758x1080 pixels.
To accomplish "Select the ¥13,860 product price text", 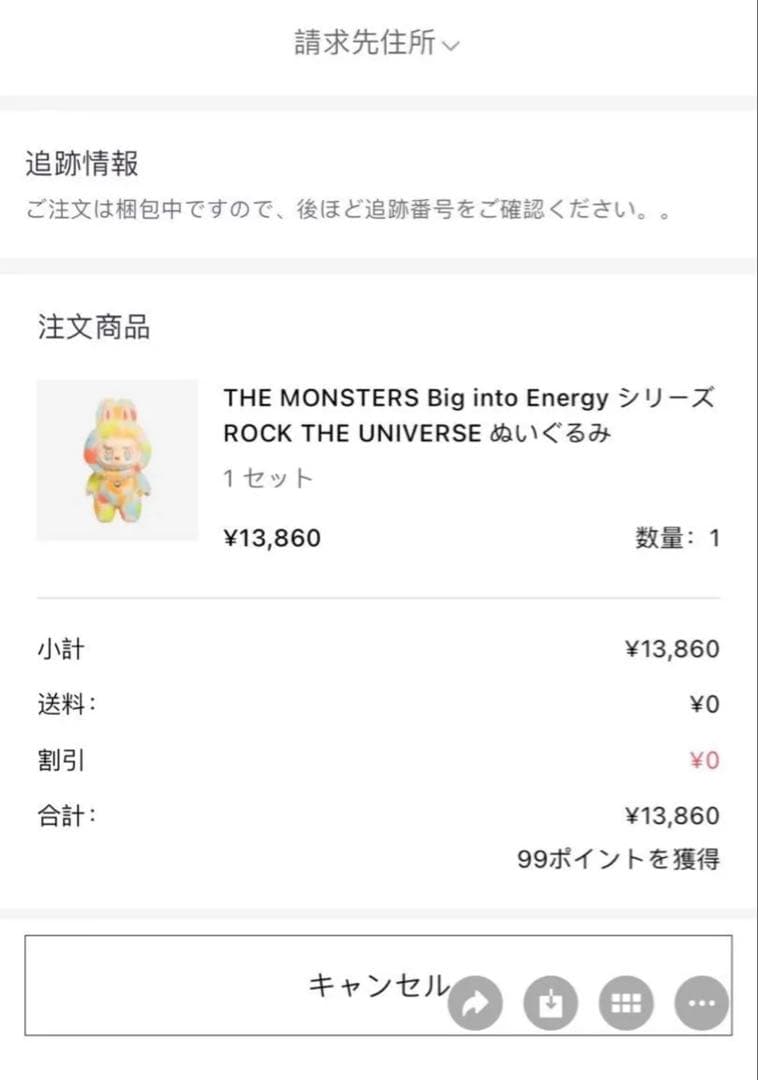I will pos(271,537).
